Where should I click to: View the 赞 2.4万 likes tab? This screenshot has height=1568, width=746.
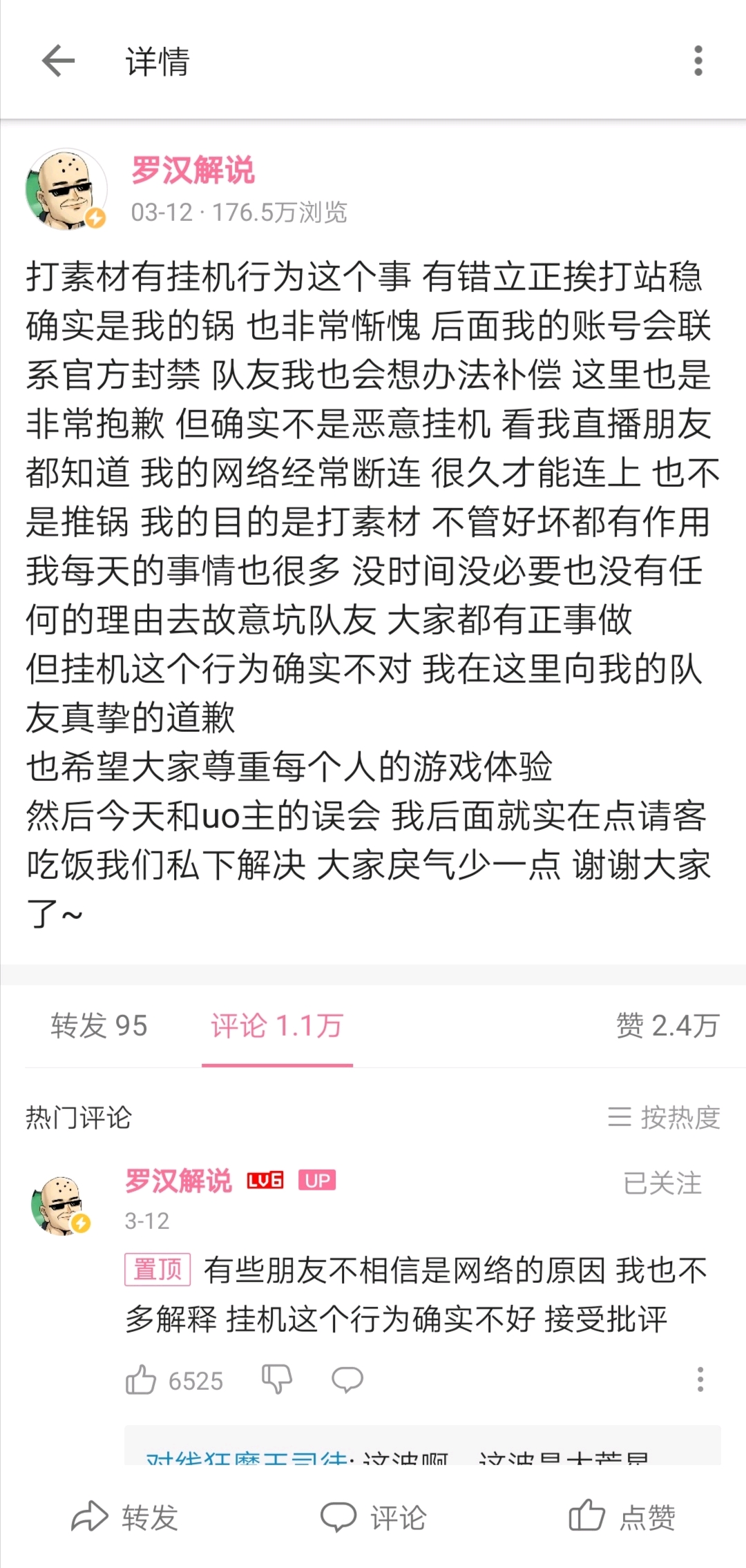tap(667, 1026)
